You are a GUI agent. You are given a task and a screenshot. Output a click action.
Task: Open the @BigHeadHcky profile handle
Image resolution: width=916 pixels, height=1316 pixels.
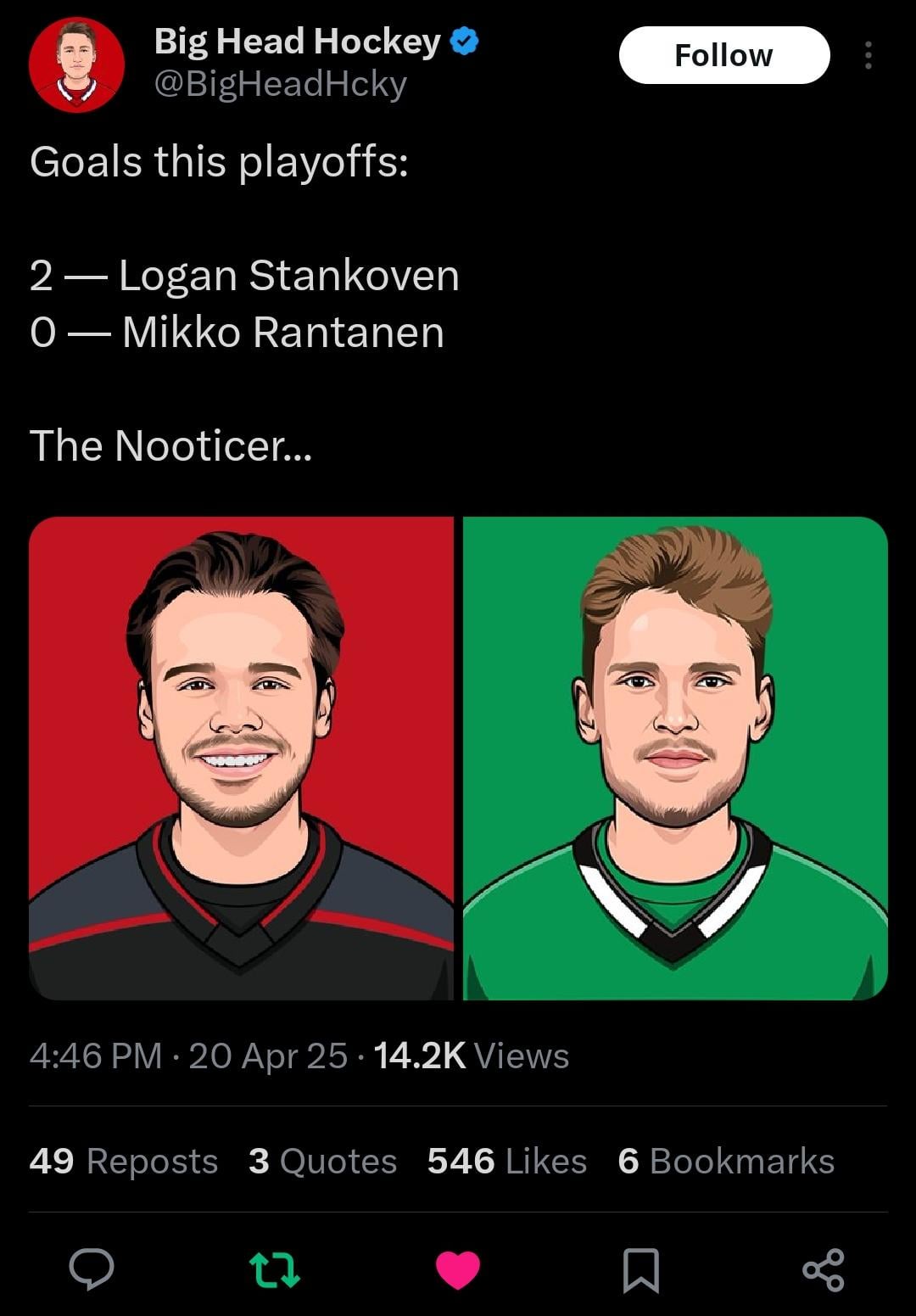coord(280,84)
